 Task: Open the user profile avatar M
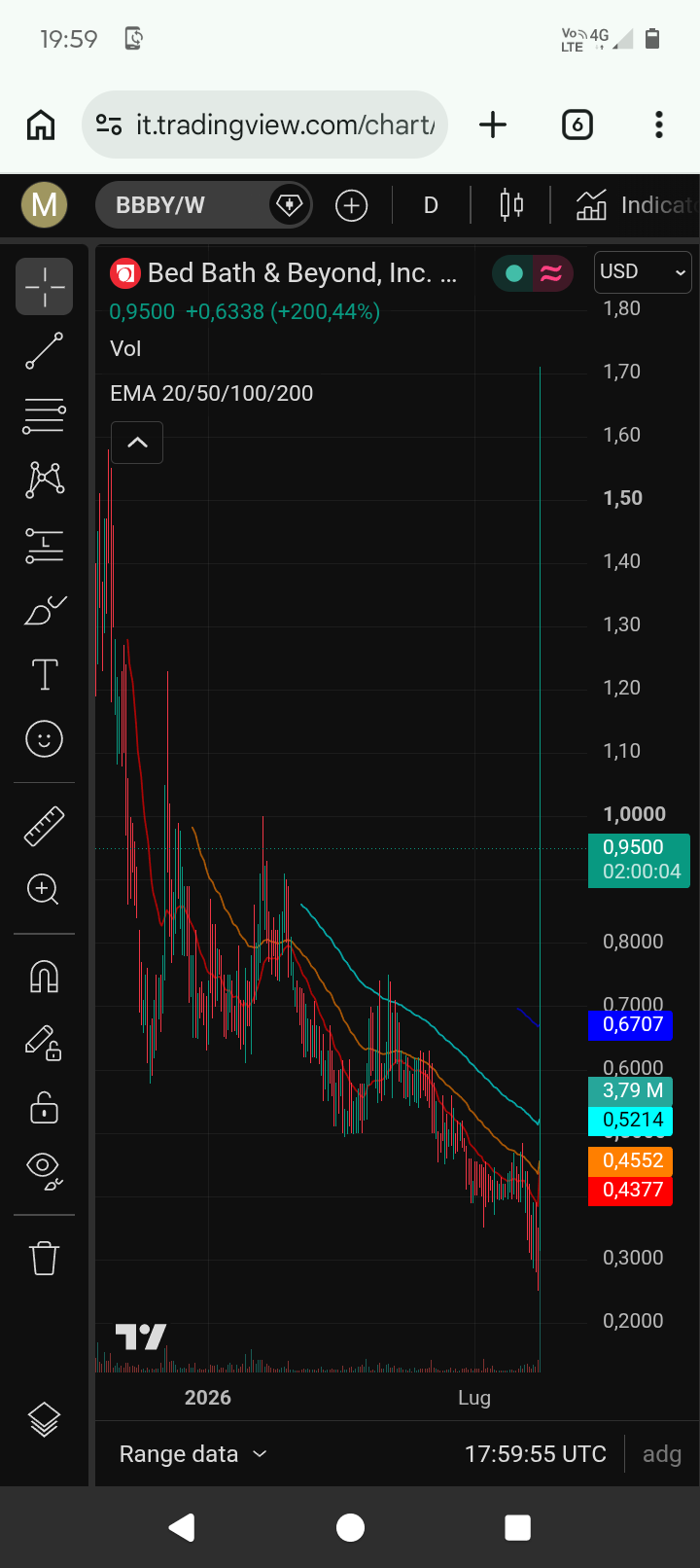click(x=44, y=205)
